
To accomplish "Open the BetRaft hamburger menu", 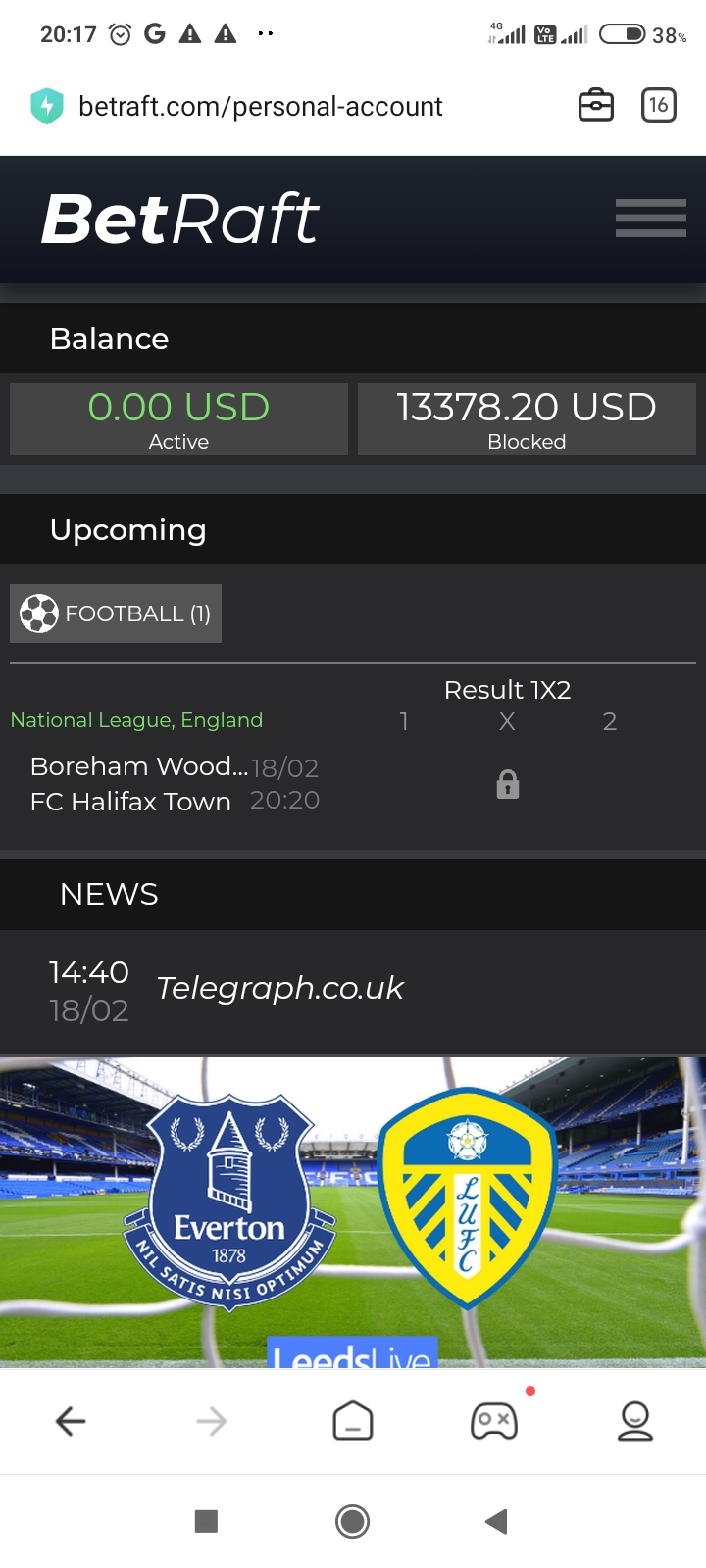I will pos(650,218).
